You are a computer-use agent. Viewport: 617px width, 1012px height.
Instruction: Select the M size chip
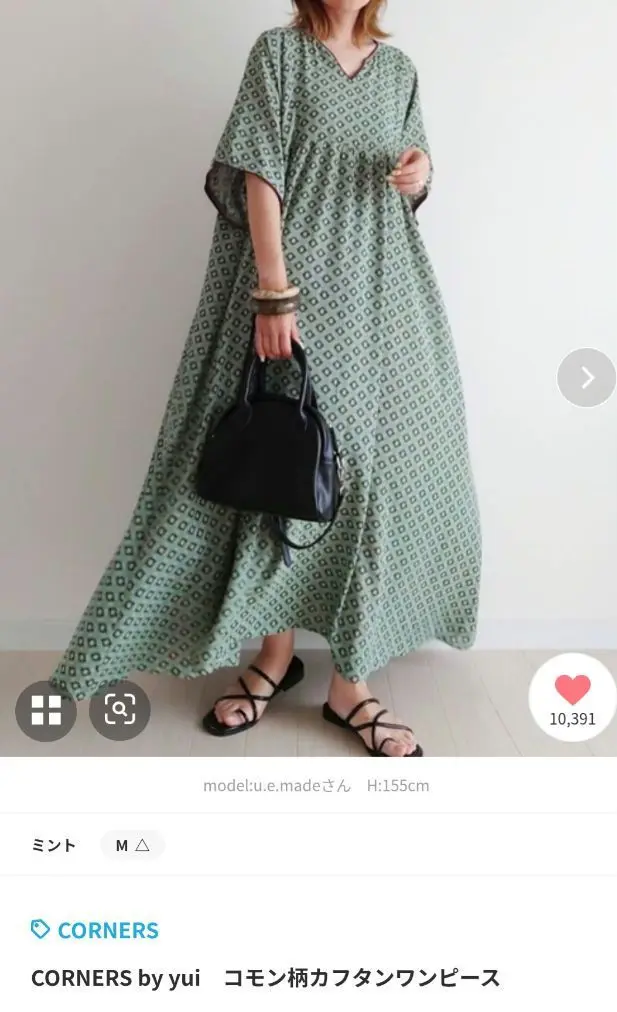pyautogui.click(x=132, y=845)
